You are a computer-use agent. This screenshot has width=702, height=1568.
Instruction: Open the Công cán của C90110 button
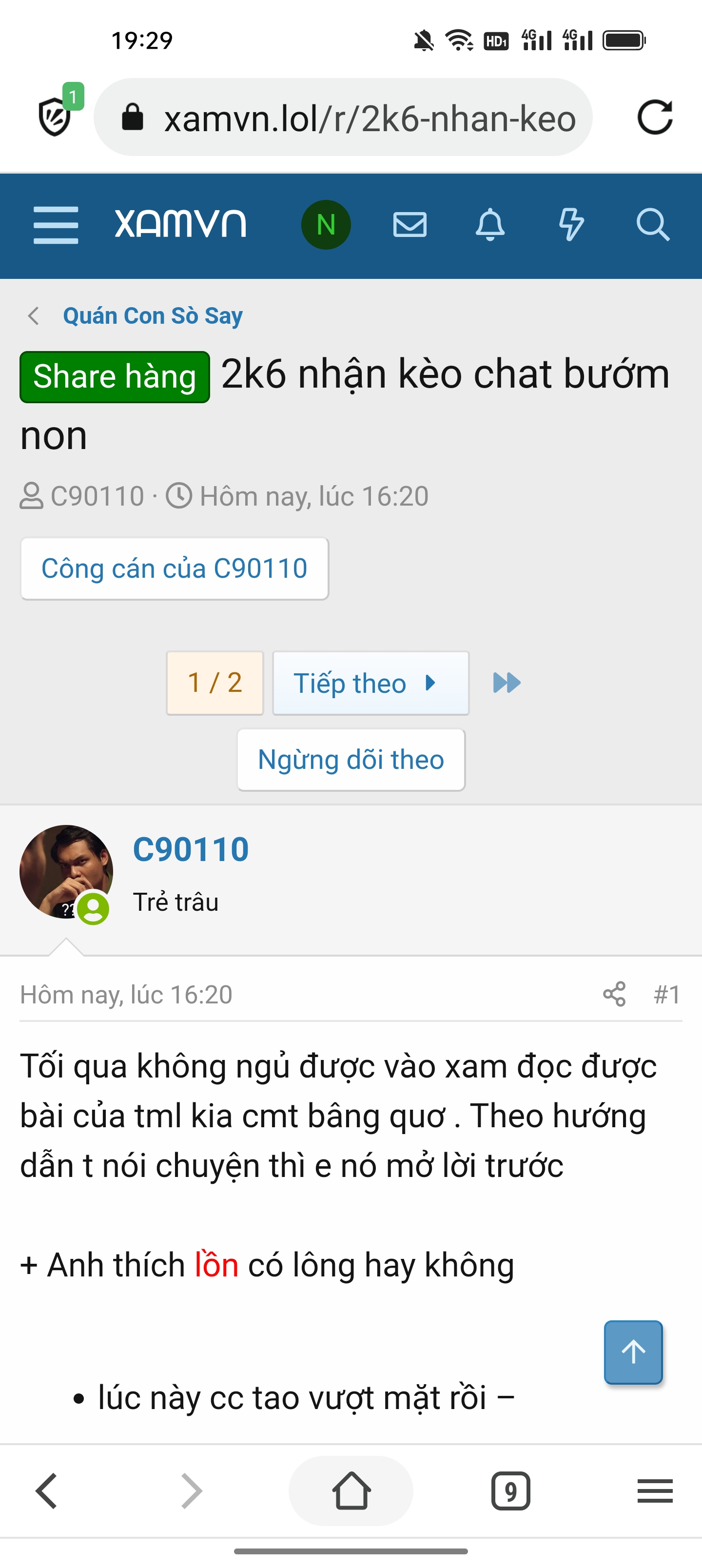[x=174, y=568]
